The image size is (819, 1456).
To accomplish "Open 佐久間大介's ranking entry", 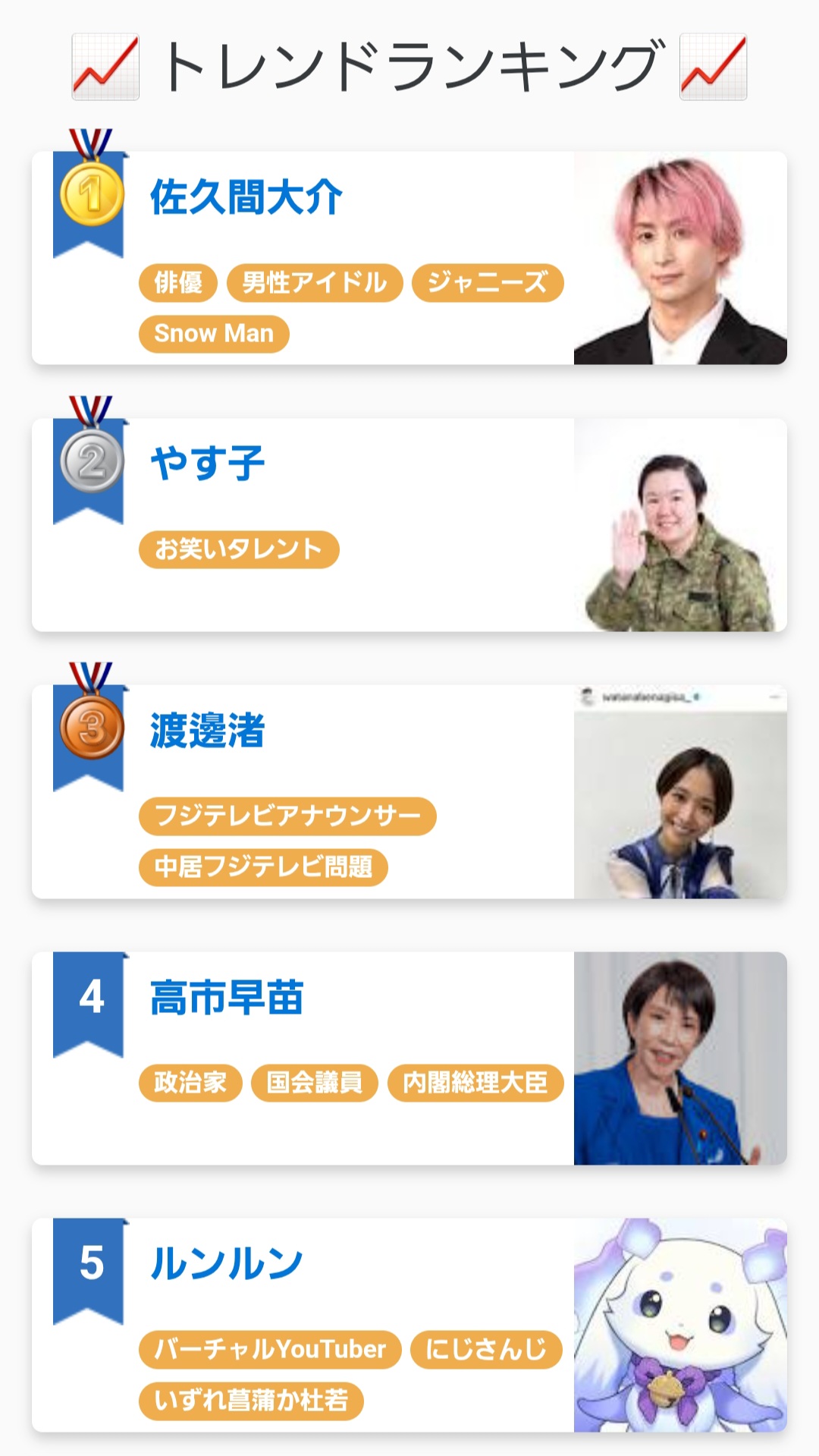I will [x=246, y=198].
